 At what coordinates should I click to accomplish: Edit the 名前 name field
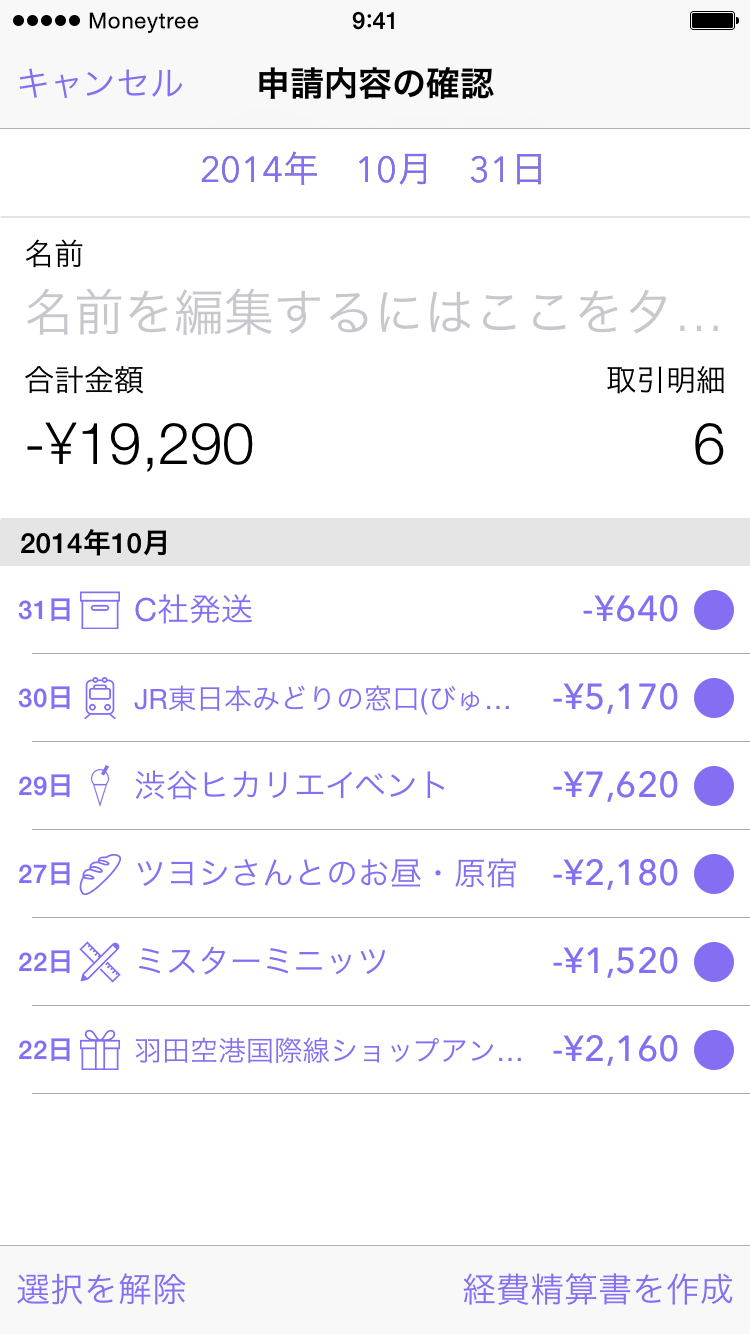pos(374,314)
